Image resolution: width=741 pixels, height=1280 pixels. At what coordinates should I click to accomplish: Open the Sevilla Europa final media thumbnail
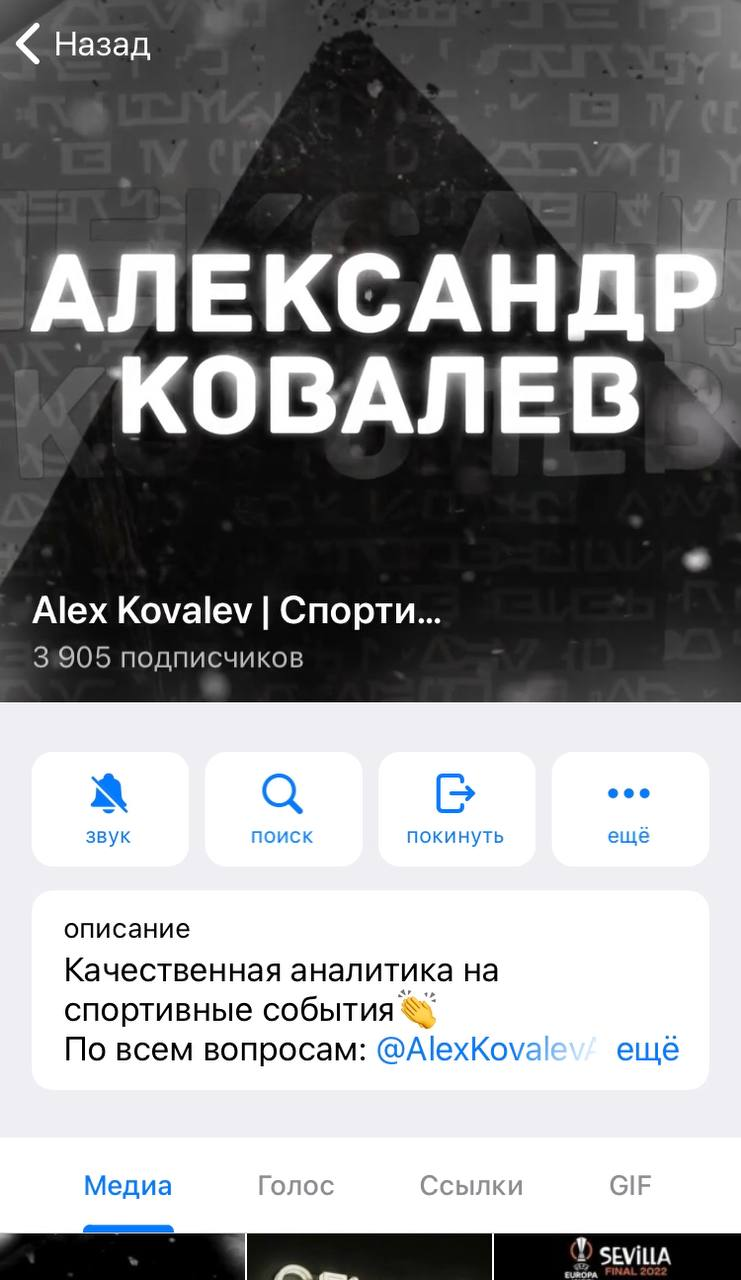617,1257
